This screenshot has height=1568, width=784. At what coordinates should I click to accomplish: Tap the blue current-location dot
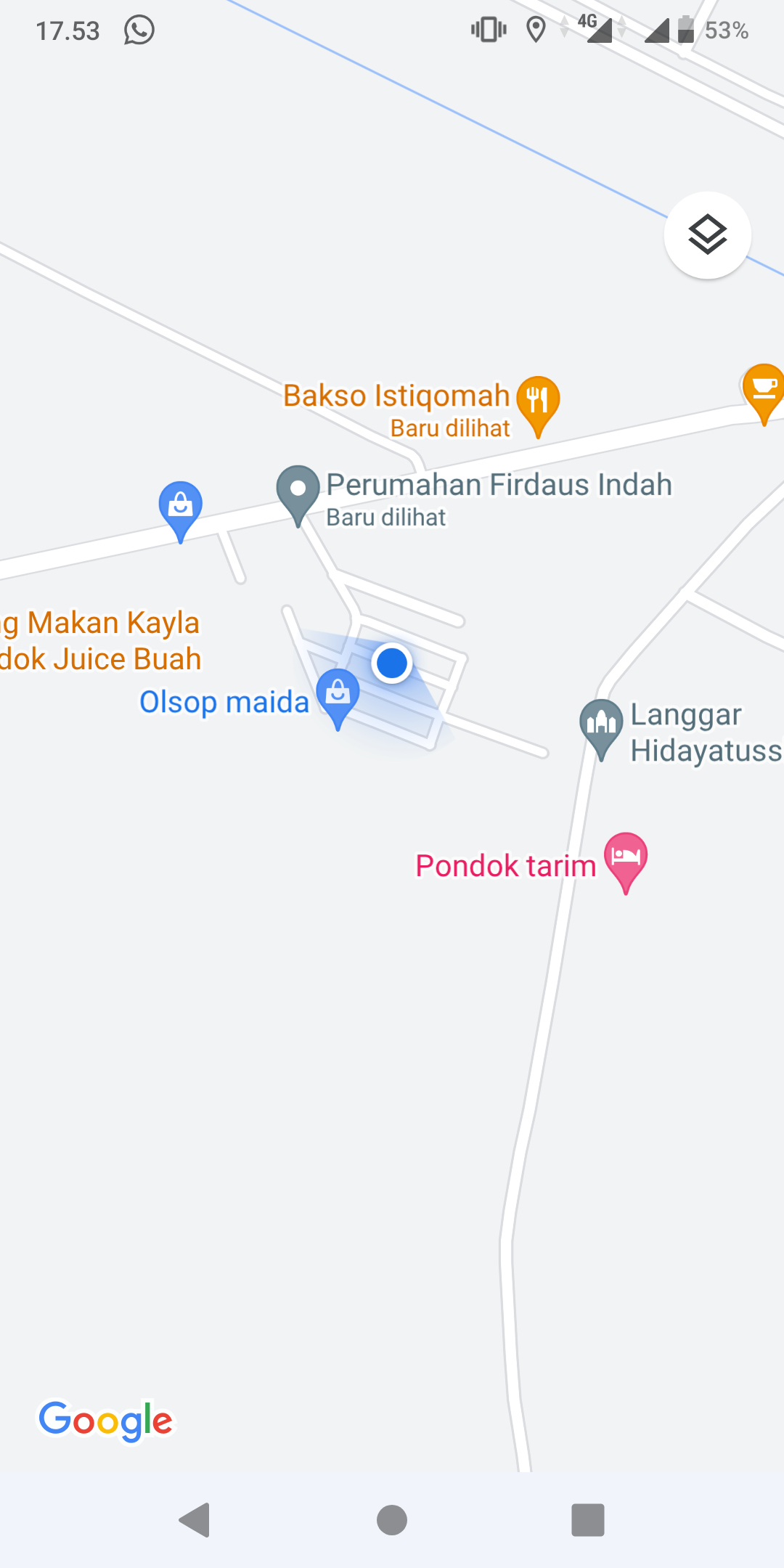[392, 663]
